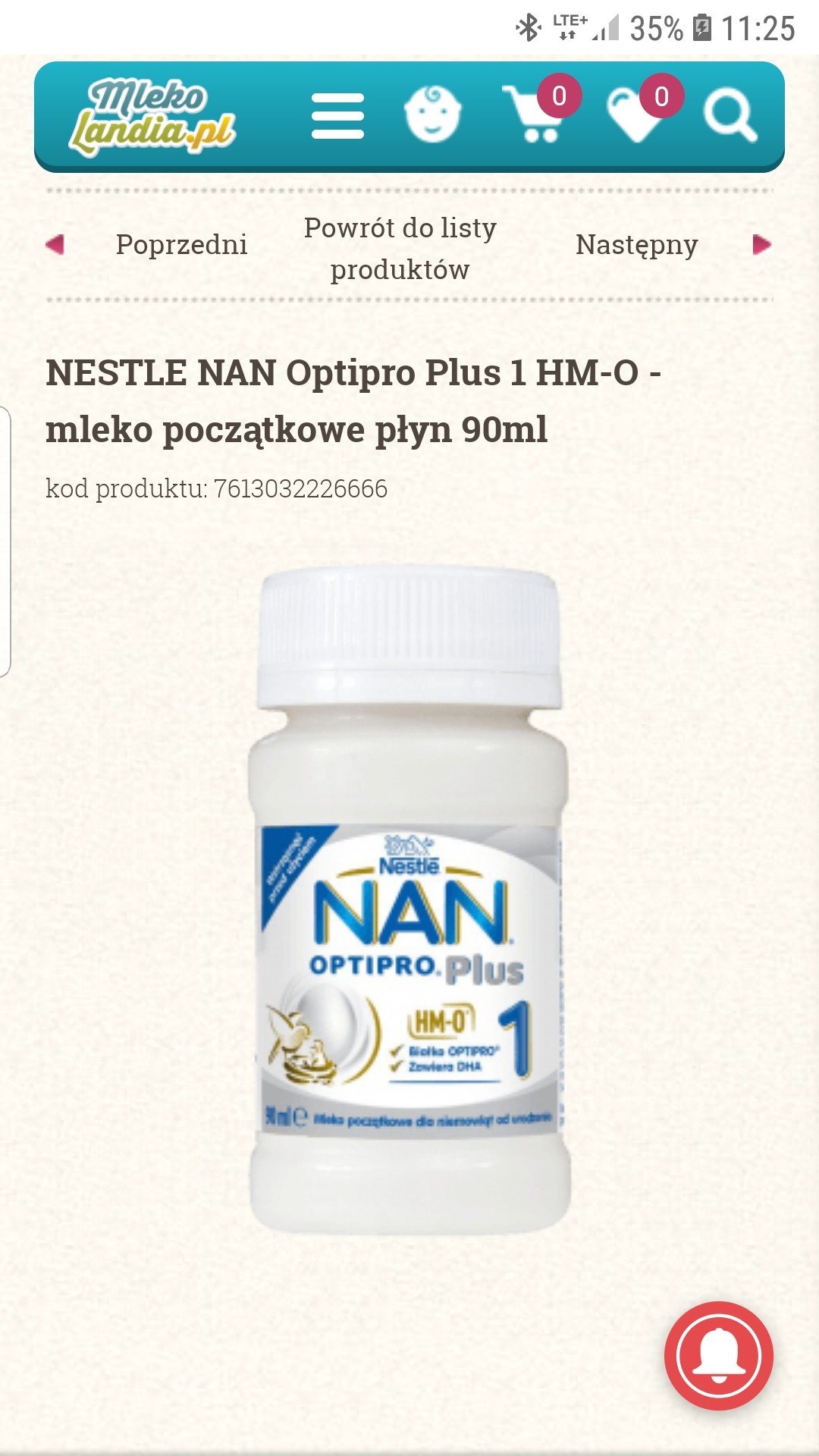Go to Poprzedni product

point(182,244)
